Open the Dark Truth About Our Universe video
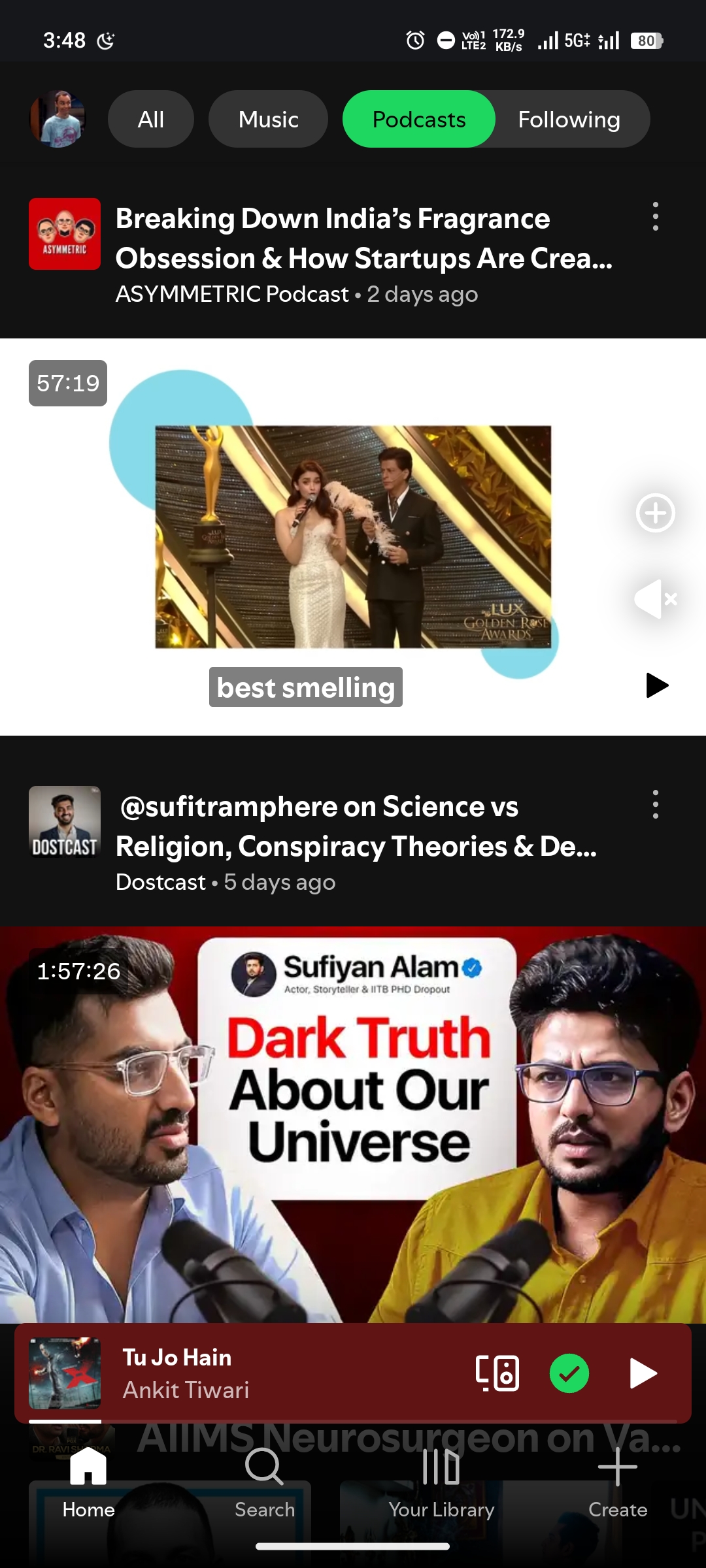The image size is (706, 1568). 353,1124
